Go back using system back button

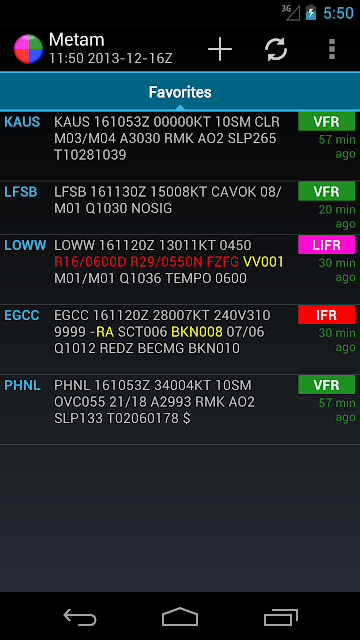point(80,617)
